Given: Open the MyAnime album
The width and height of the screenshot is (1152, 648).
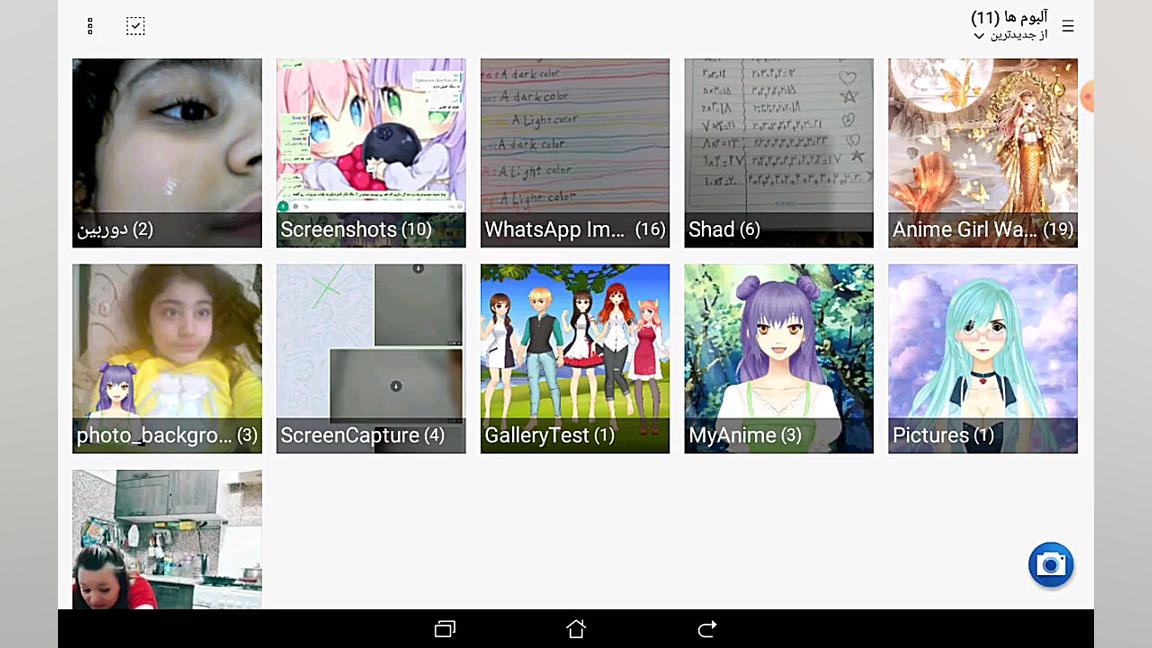Looking at the screenshot, I should [779, 358].
